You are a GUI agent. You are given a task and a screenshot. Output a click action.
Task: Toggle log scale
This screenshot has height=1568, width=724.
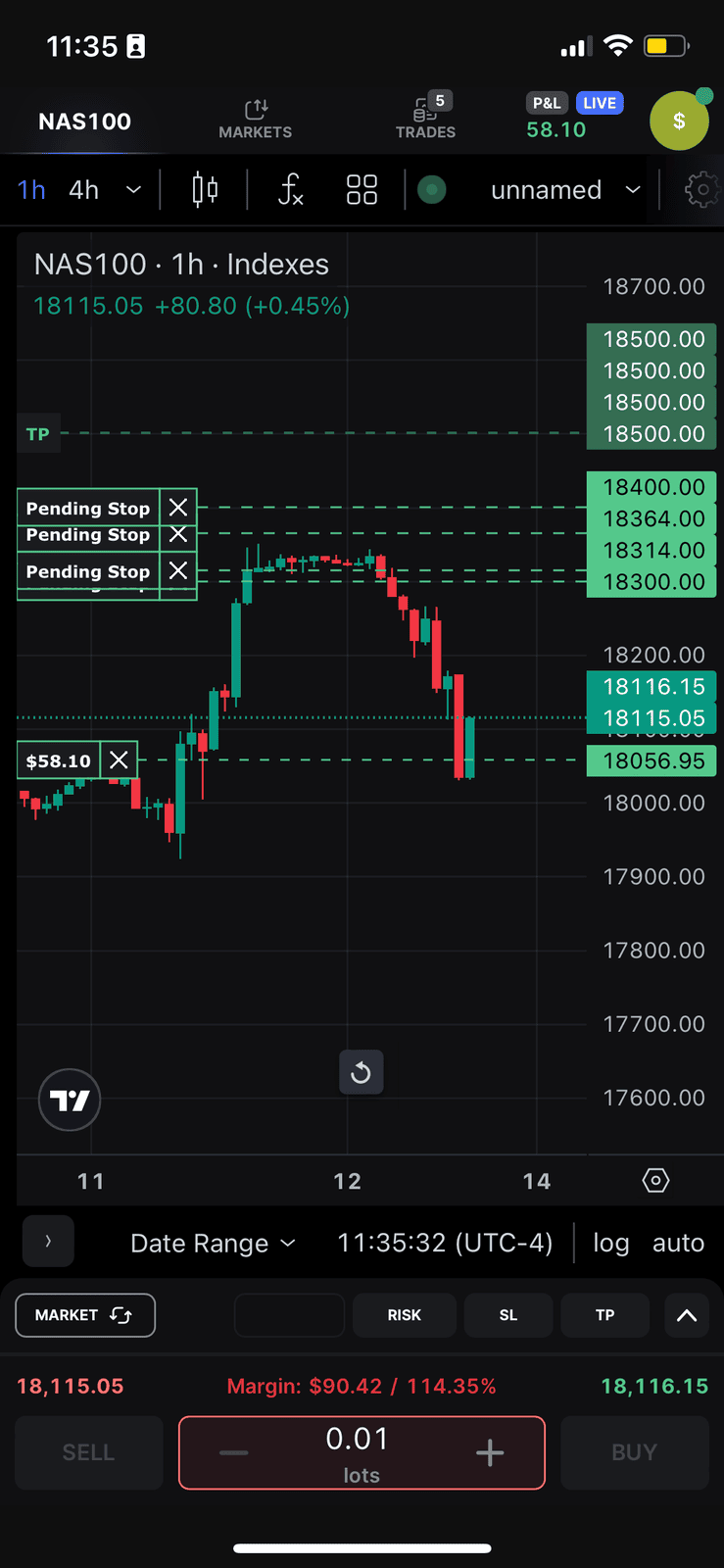point(610,1243)
